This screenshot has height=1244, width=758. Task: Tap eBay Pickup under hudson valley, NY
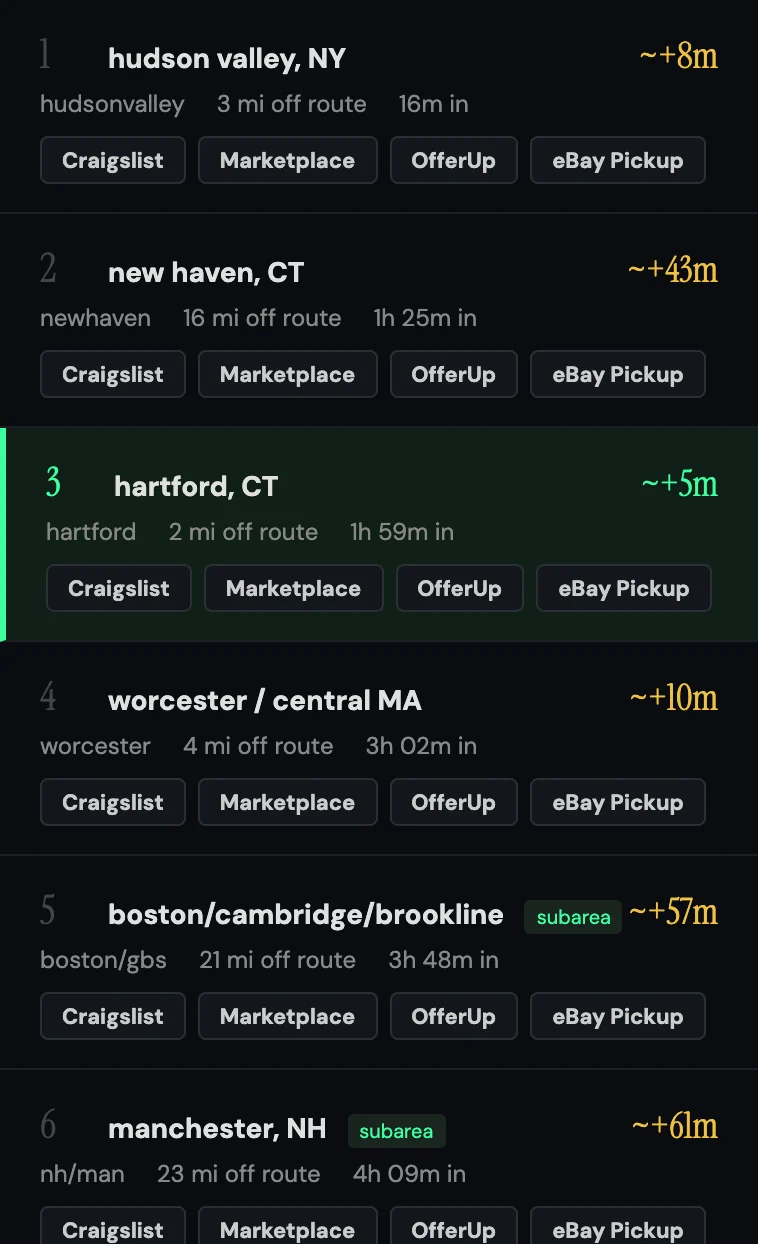pos(618,160)
